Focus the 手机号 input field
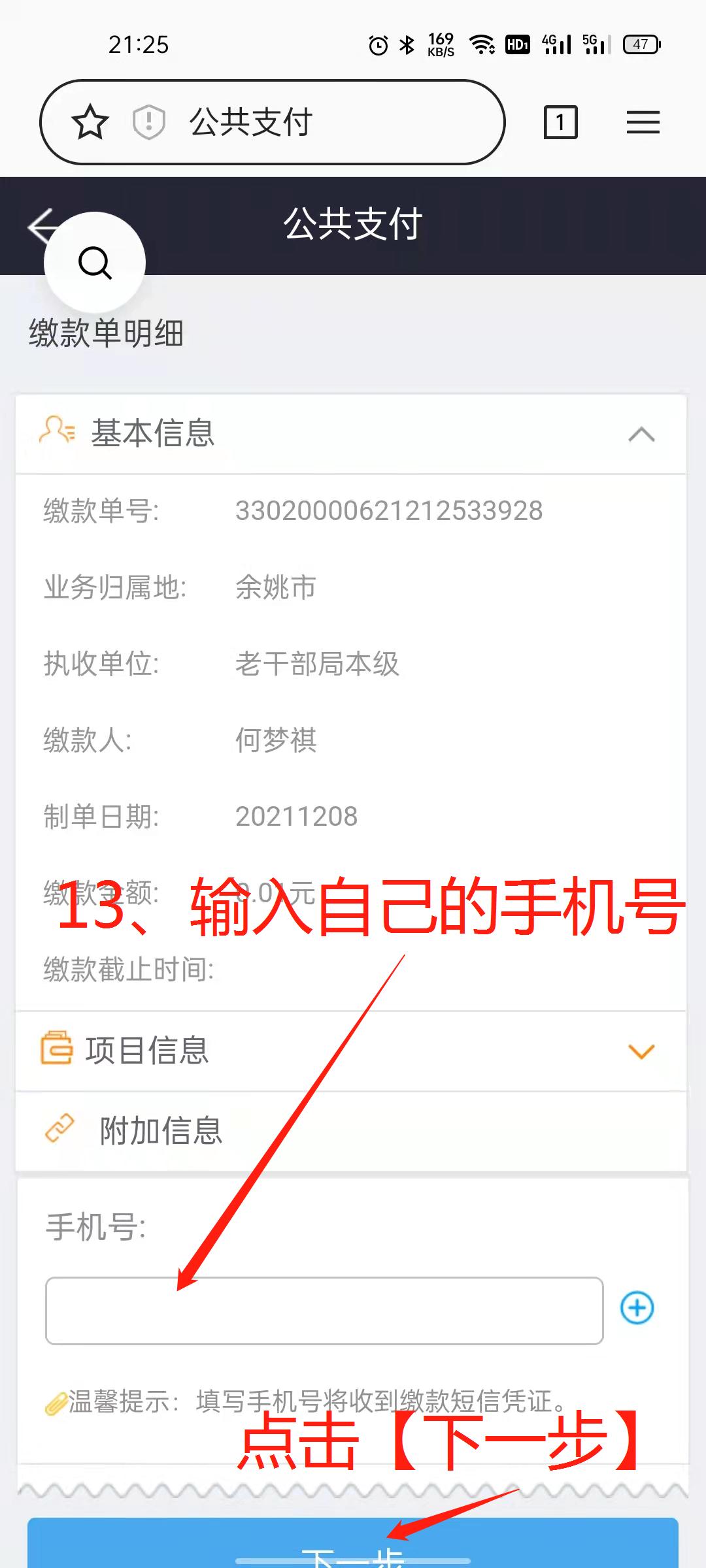 tap(324, 1311)
